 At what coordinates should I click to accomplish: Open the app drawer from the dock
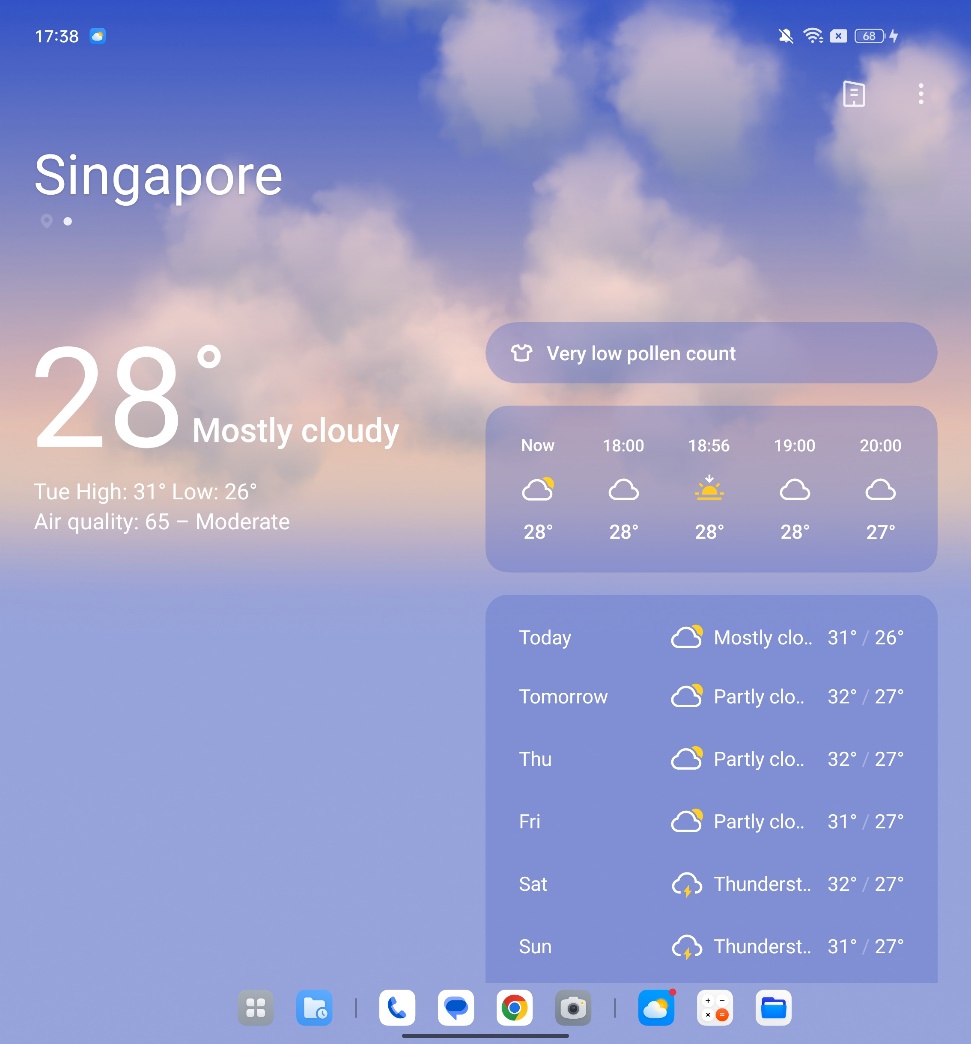pyautogui.click(x=255, y=1008)
